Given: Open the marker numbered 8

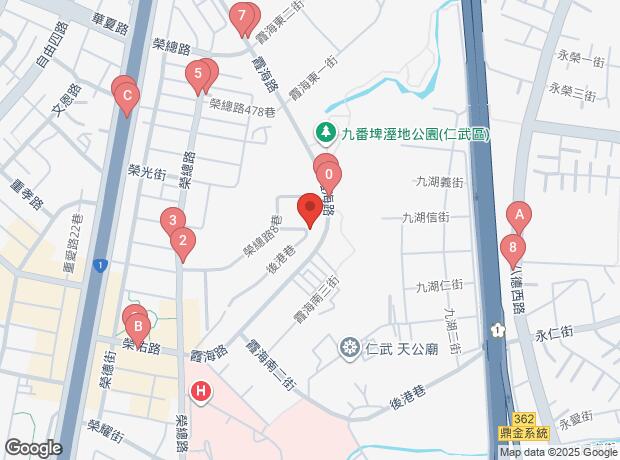Looking at the screenshot, I should pyautogui.click(x=512, y=247).
